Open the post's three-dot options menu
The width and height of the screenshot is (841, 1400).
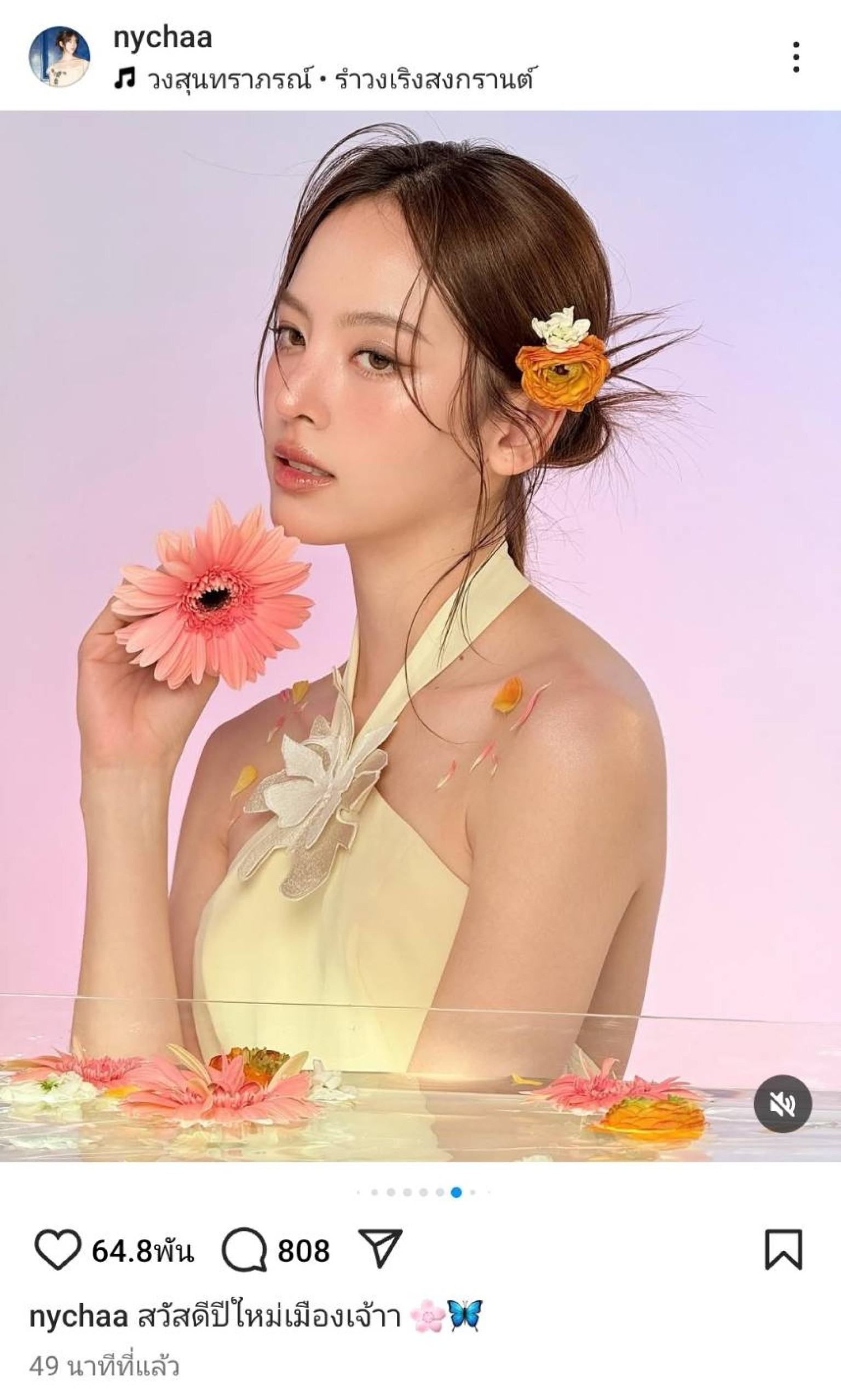[x=796, y=56]
